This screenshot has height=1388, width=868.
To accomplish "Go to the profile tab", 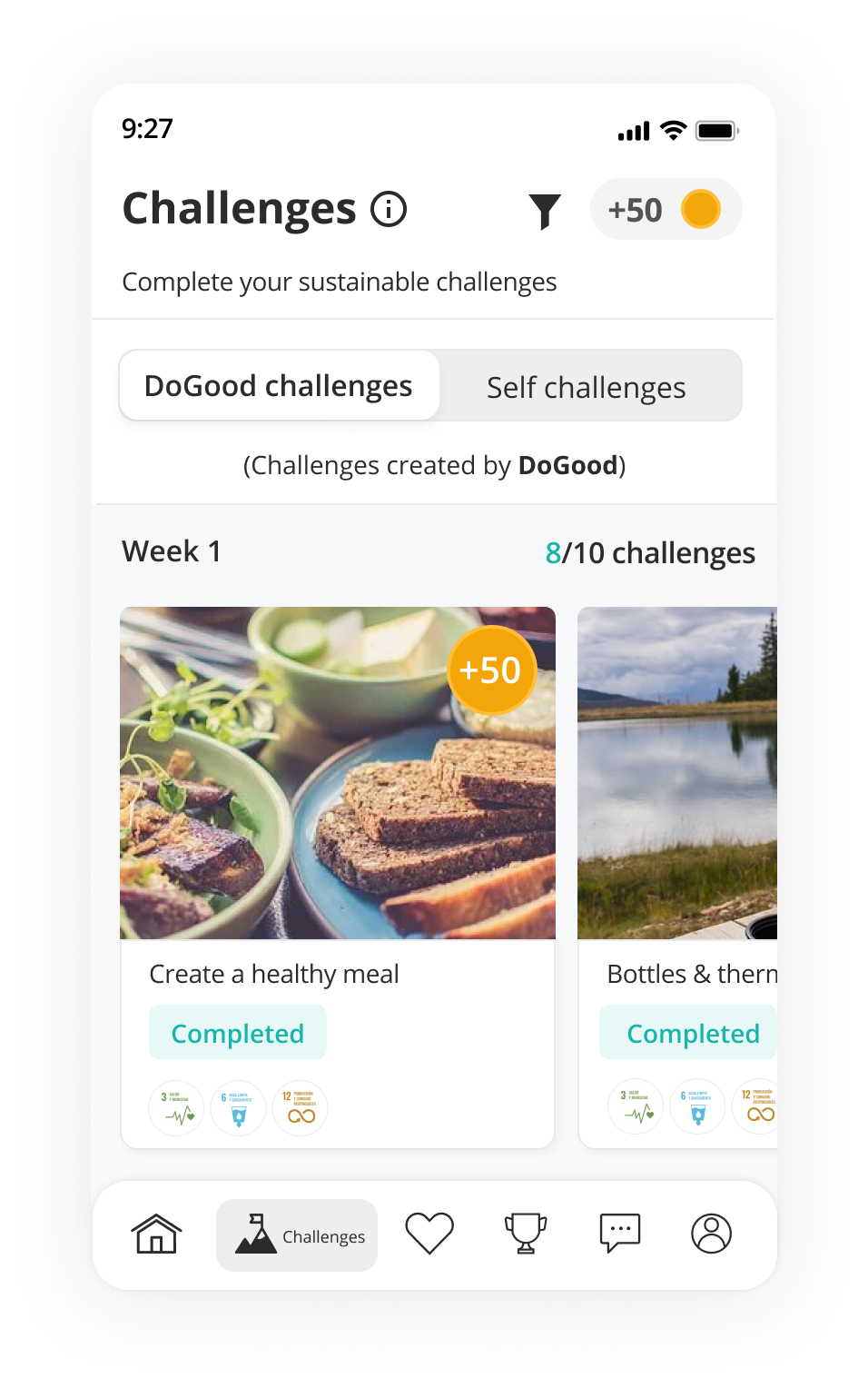I will (711, 1234).
